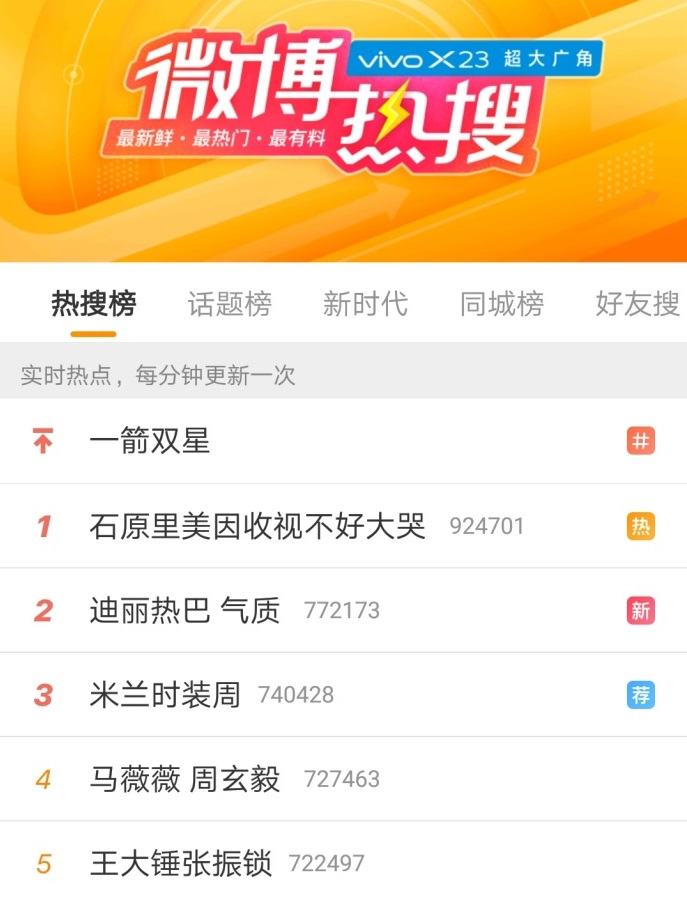The width and height of the screenshot is (687, 903).
Task: Open the 米兰时装周 trending entry
Action: click(165, 694)
